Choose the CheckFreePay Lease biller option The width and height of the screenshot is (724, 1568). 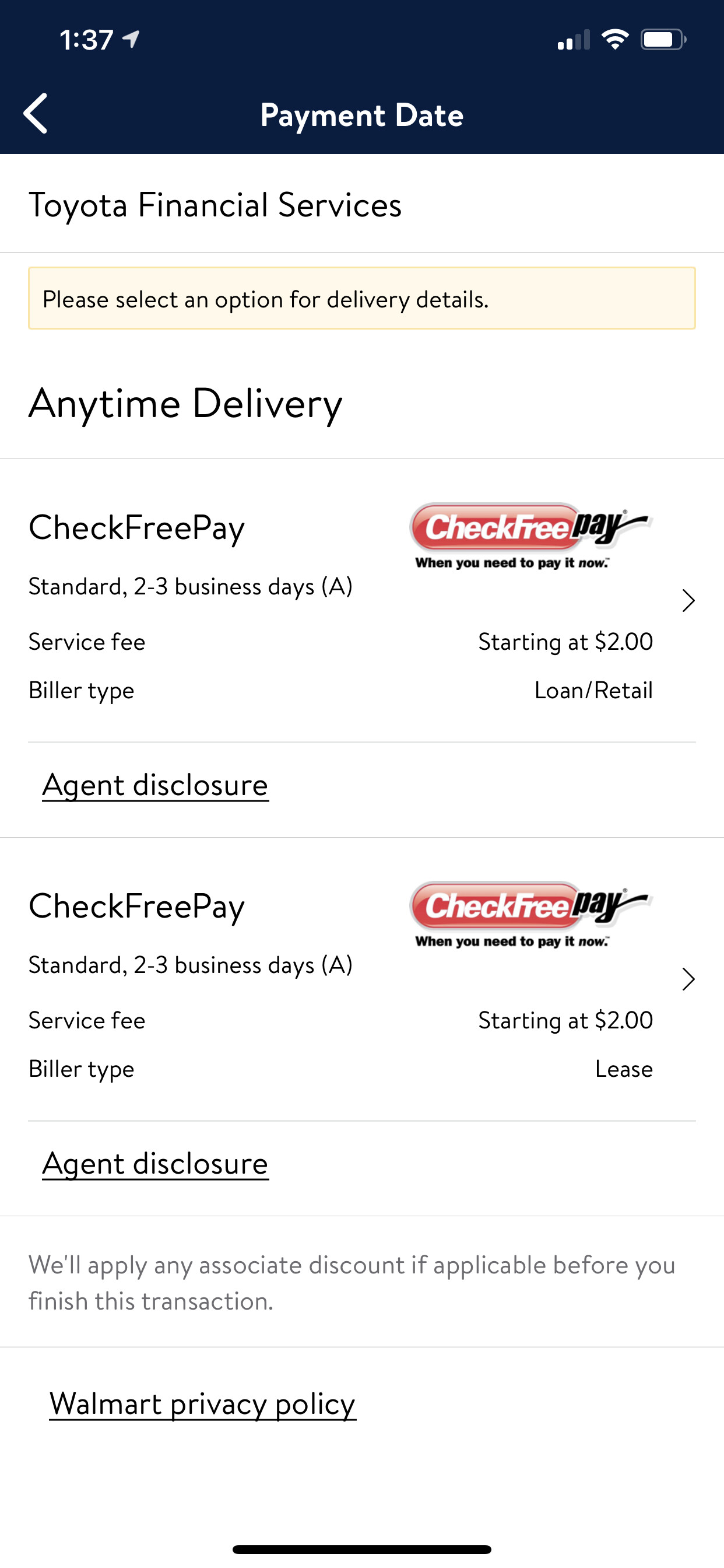(362, 979)
